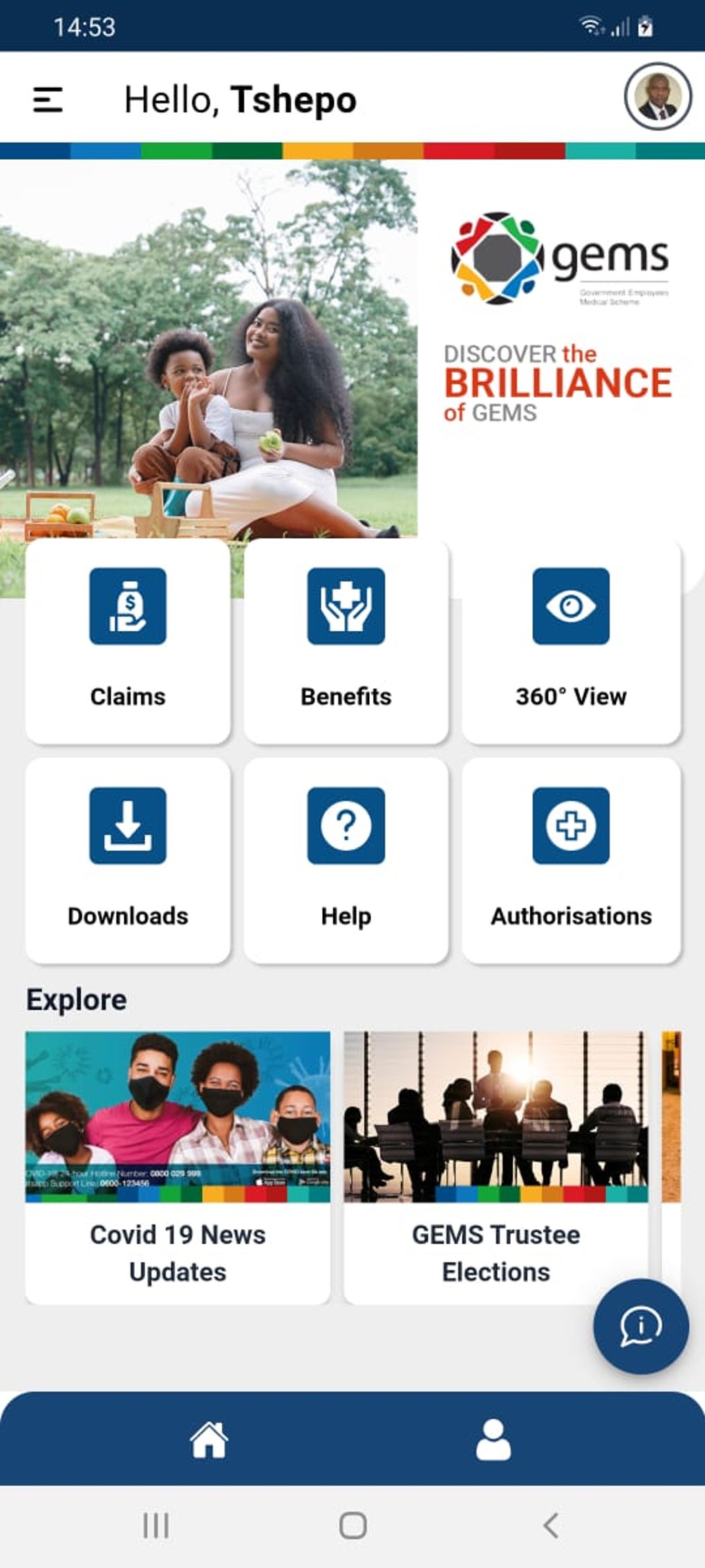Open GEMS Trustee Elections card
The height and width of the screenshot is (1568, 705).
coord(496,1168)
